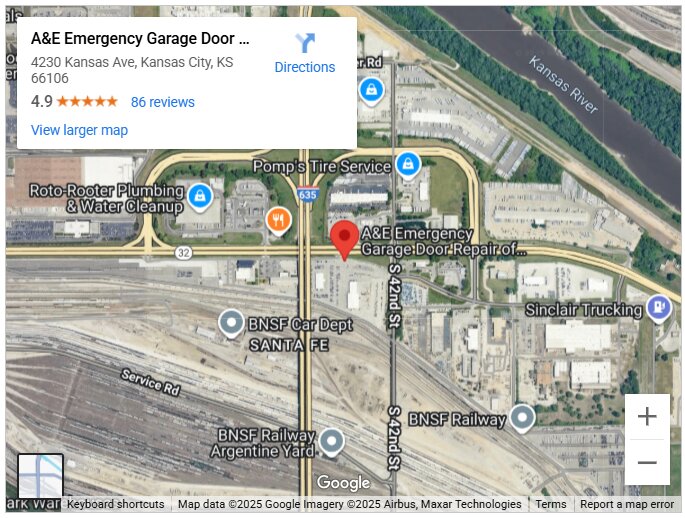
Task: Open the Sinclair Trucking marker
Action: pyautogui.click(x=658, y=308)
